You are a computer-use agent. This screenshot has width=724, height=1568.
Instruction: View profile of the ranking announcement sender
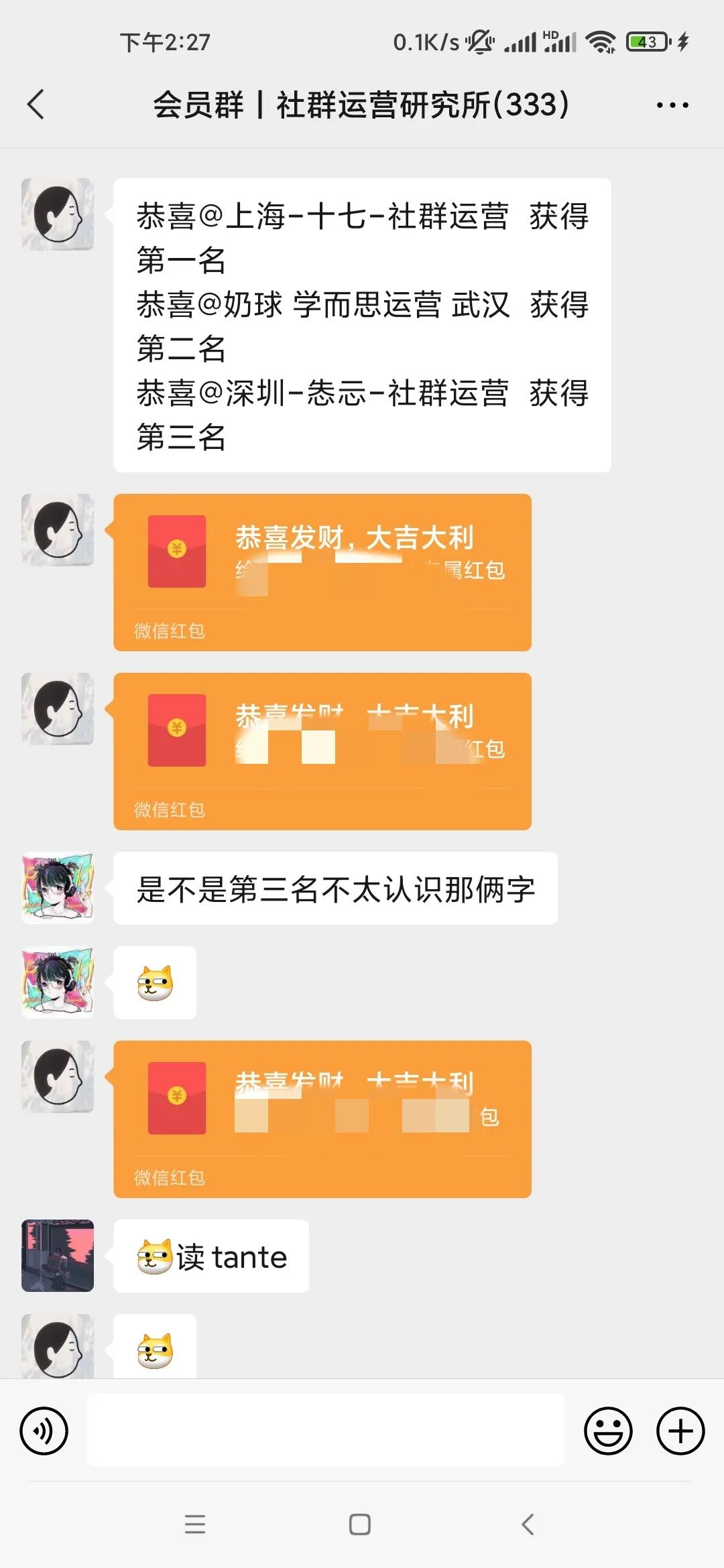click(x=58, y=214)
